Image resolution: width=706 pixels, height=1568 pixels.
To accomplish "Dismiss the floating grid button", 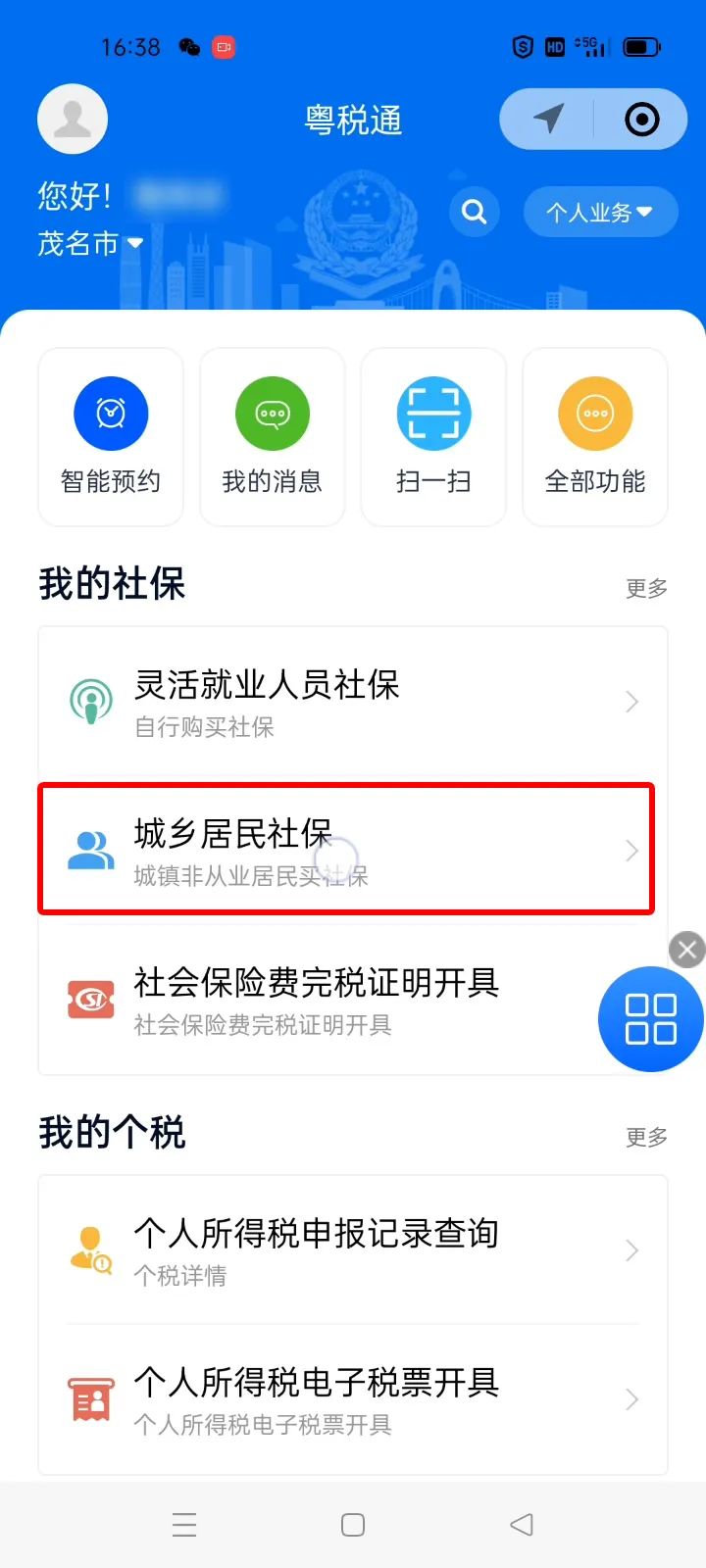I will click(687, 949).
